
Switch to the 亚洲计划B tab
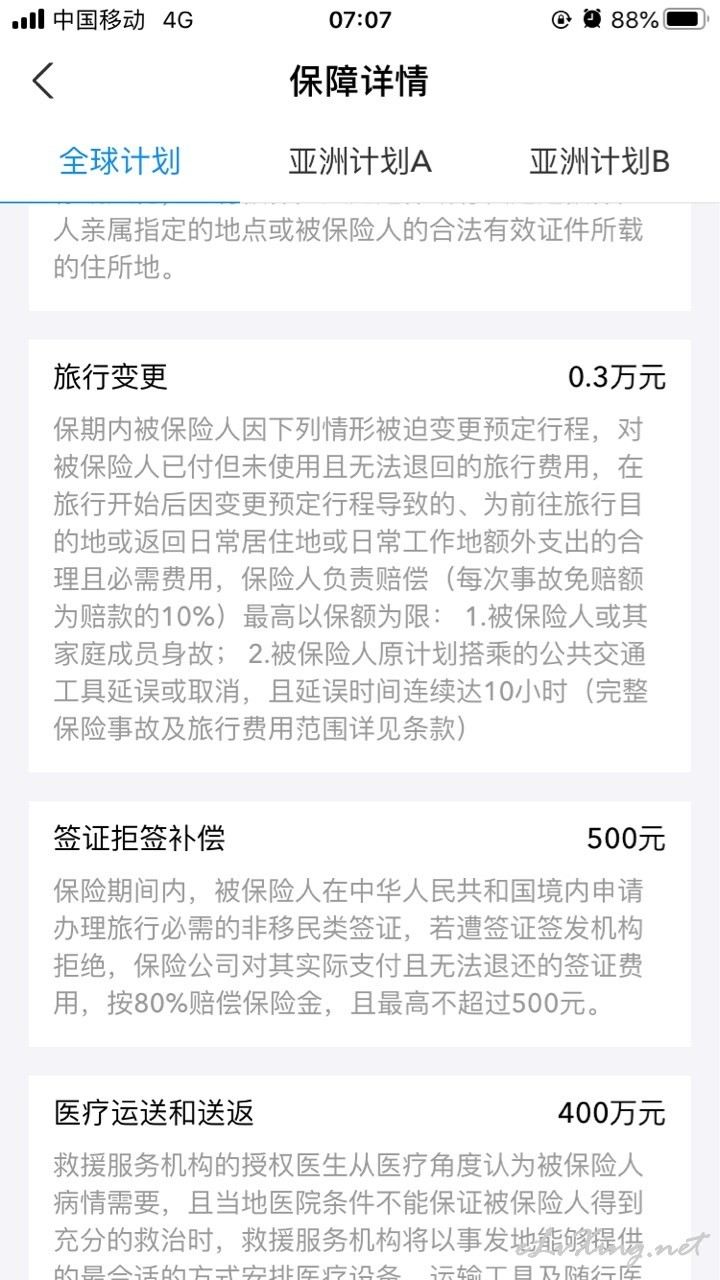coord(599,161)
